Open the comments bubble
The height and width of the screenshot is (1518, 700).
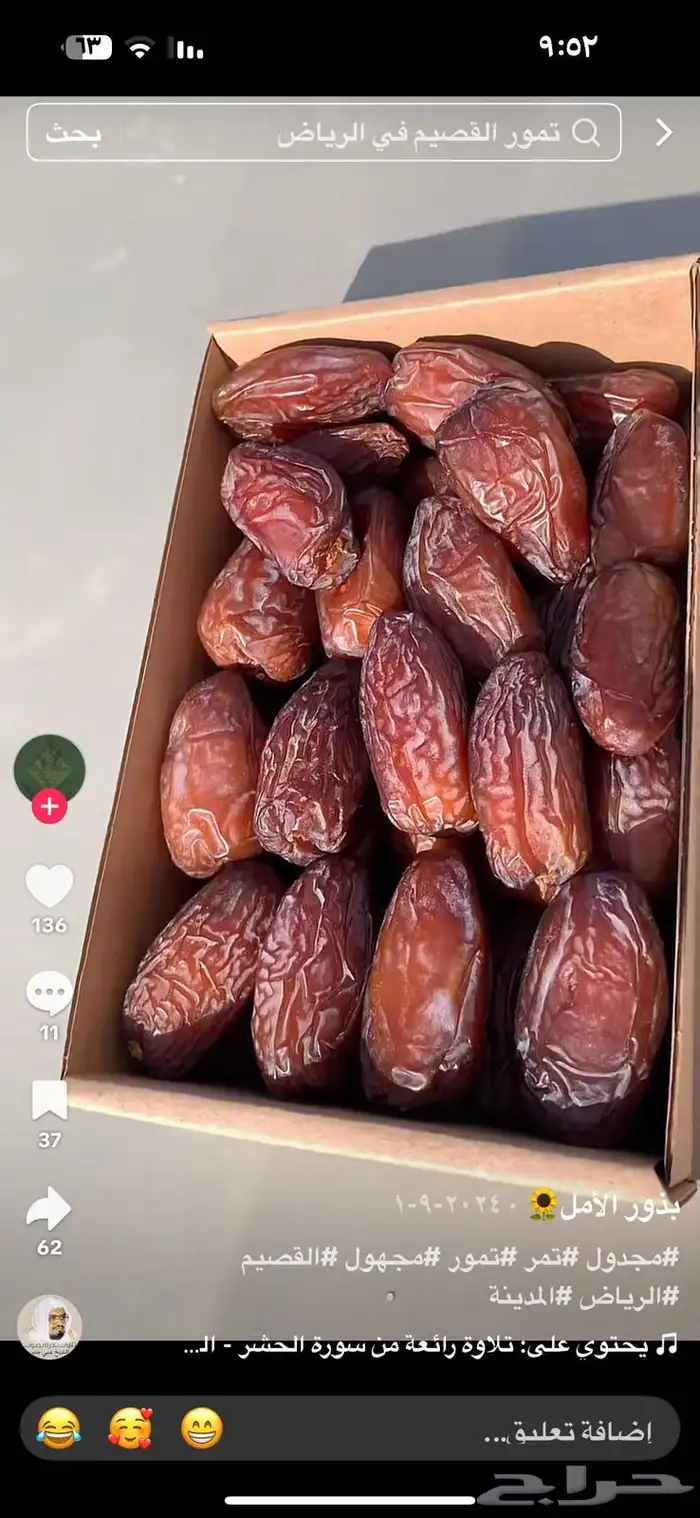point(49,993)
